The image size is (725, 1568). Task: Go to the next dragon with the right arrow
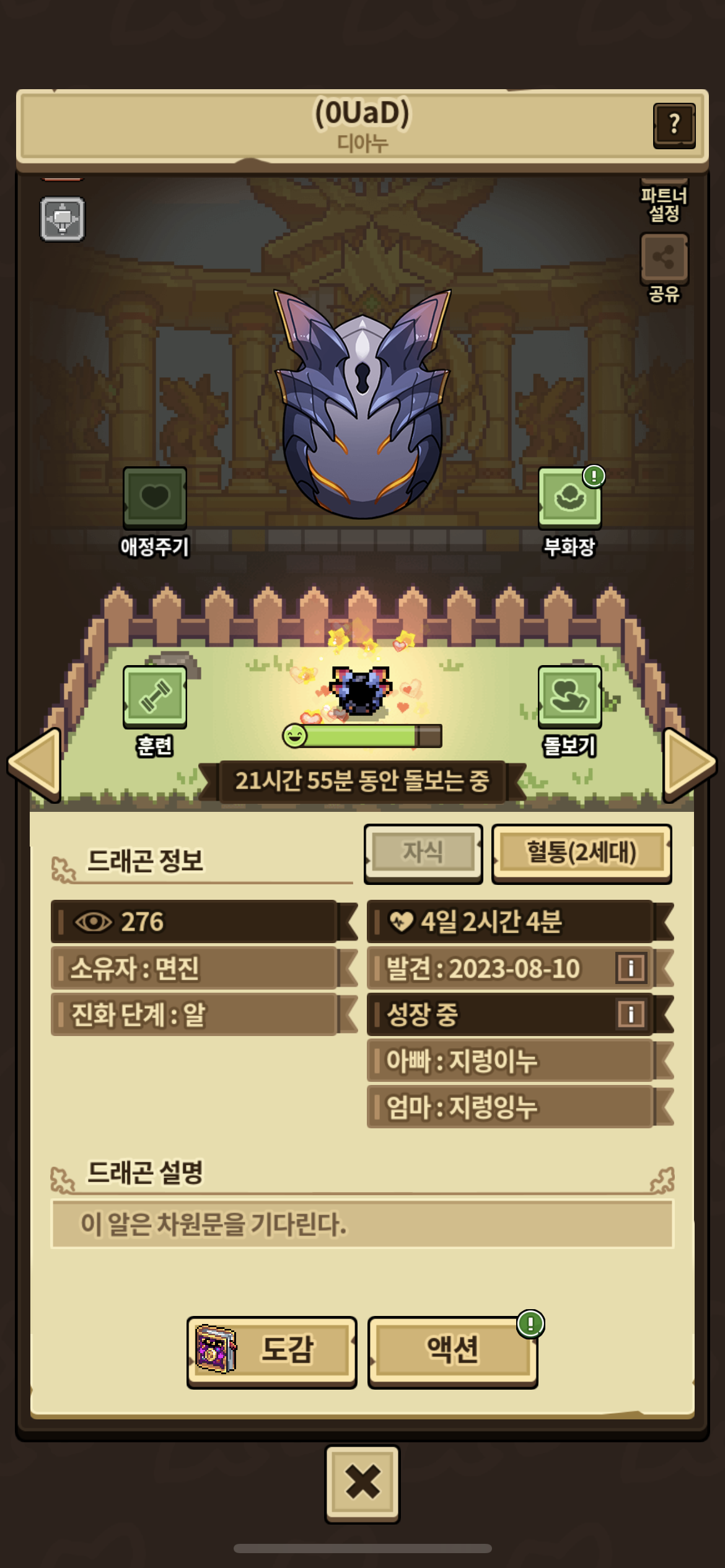tap(689, 765)
